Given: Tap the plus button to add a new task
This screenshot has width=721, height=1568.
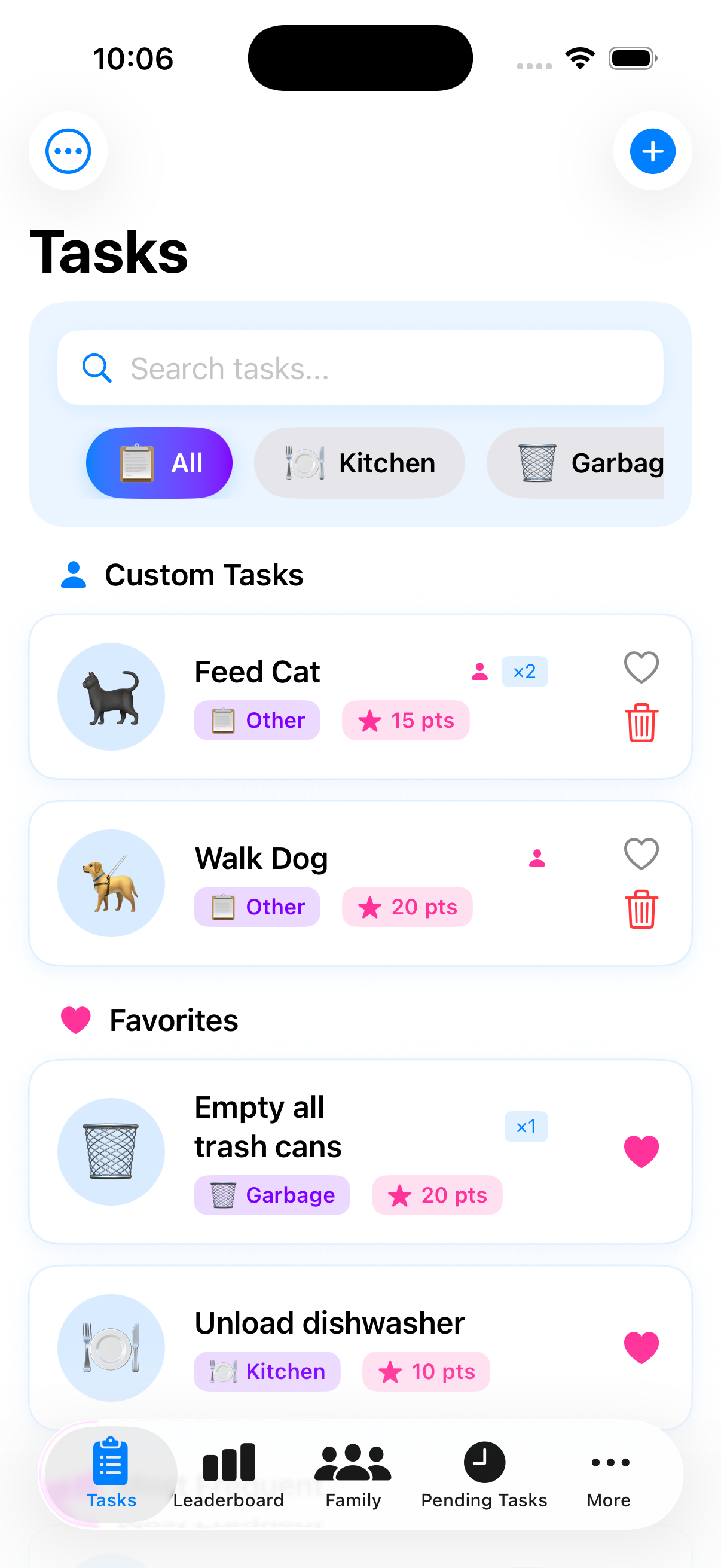Looking at the screenshot, I should pyautogui.click(x=652, y=151).
